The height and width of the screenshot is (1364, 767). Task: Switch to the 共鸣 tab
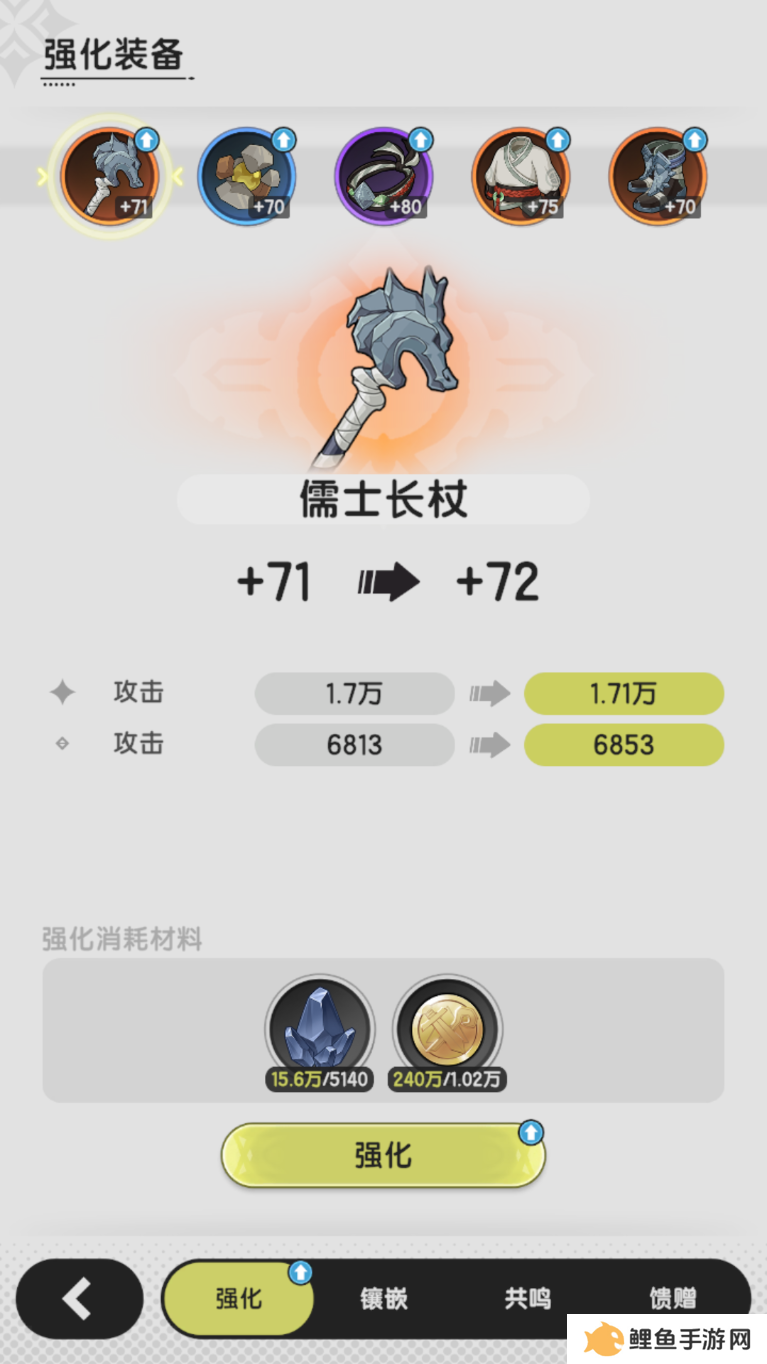coord(527,1298)
